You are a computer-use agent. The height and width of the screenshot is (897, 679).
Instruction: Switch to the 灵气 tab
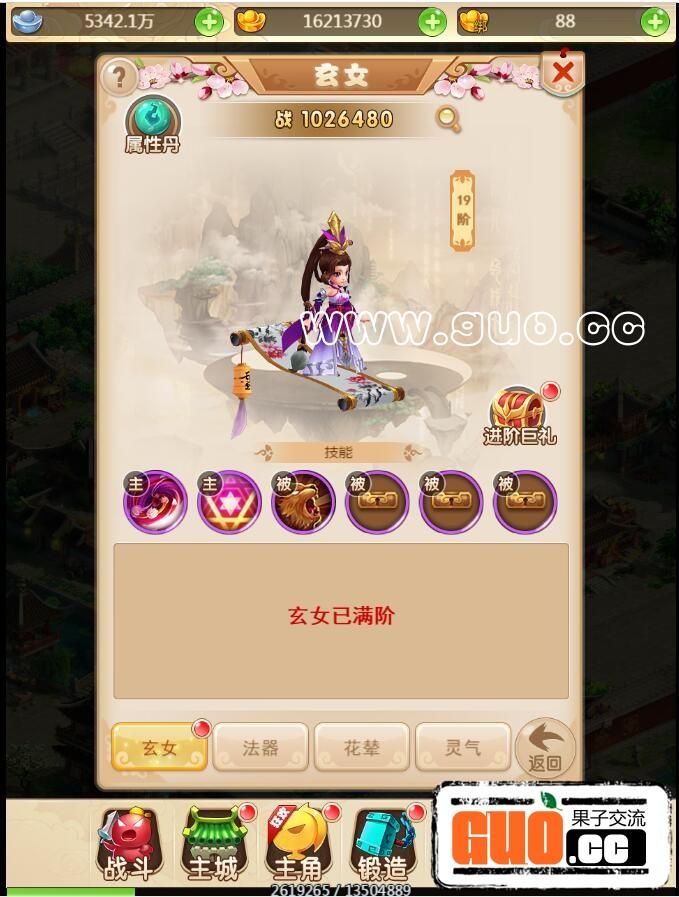[463, 748]
